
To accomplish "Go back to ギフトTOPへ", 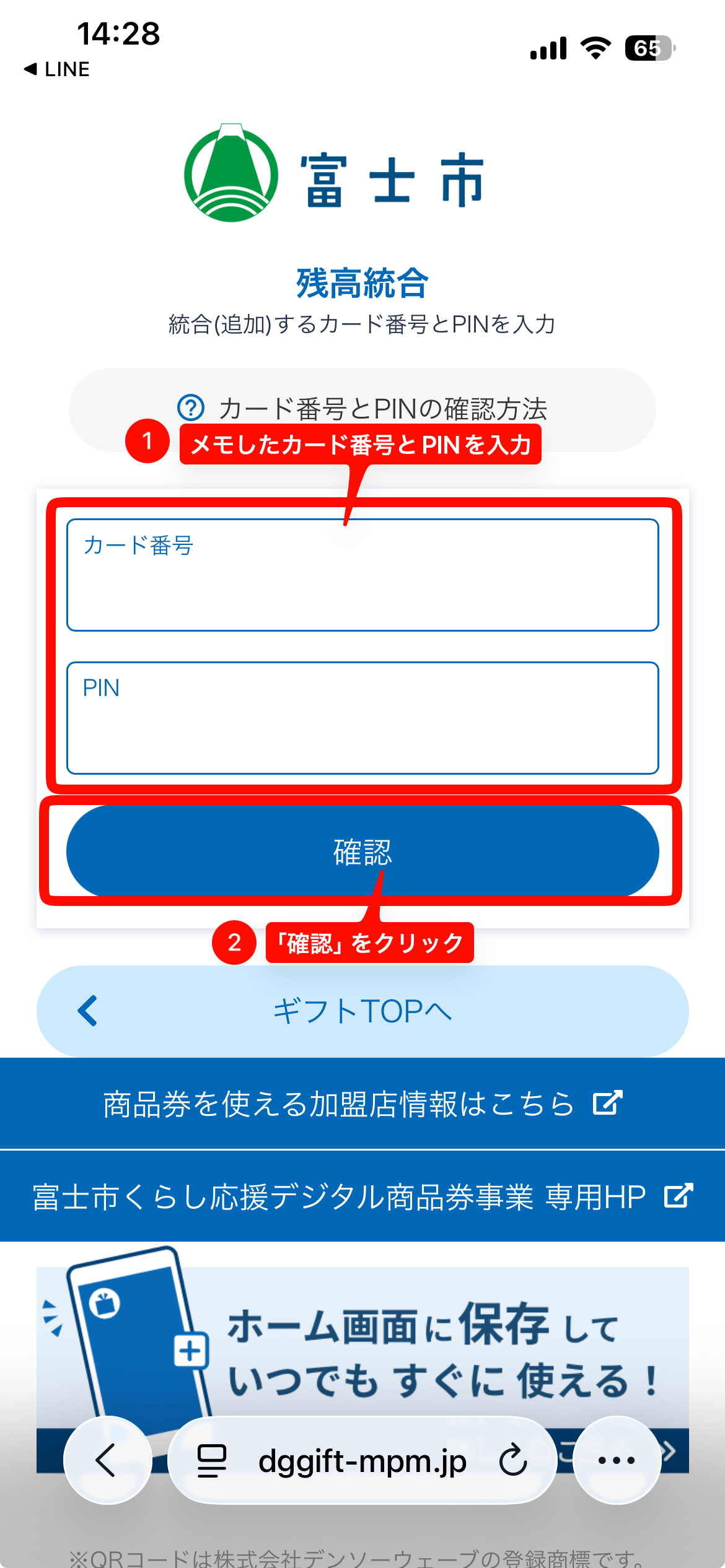I will (362, 1011).
